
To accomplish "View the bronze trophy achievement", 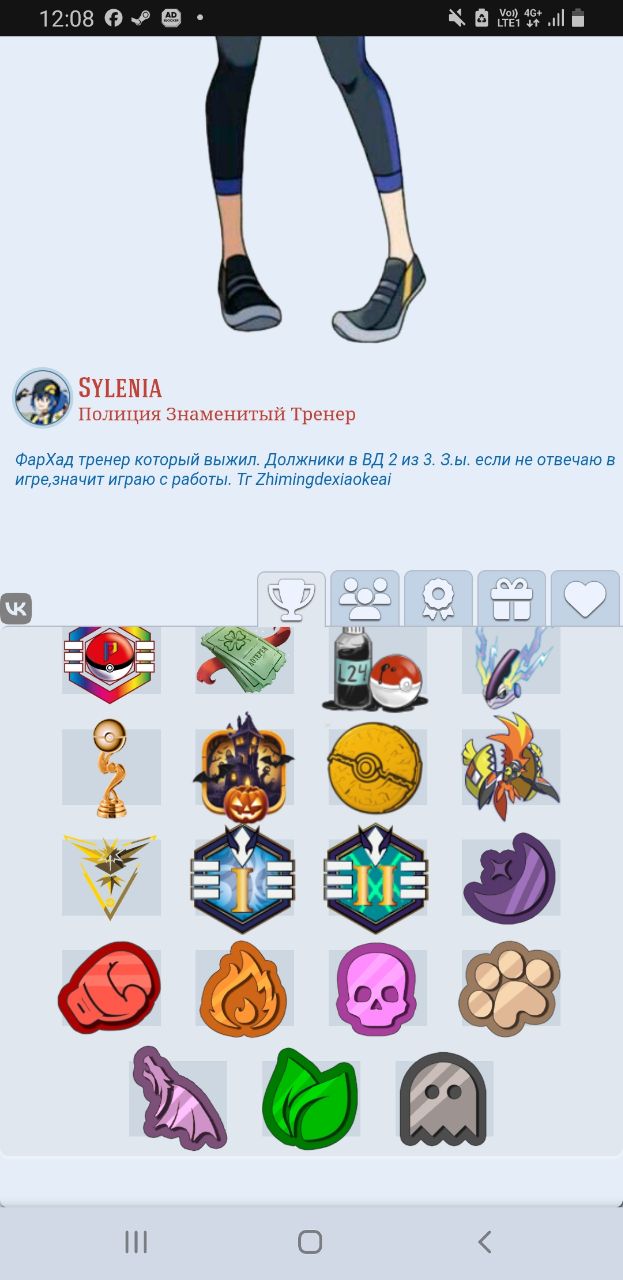I will (x=110, y=766).
